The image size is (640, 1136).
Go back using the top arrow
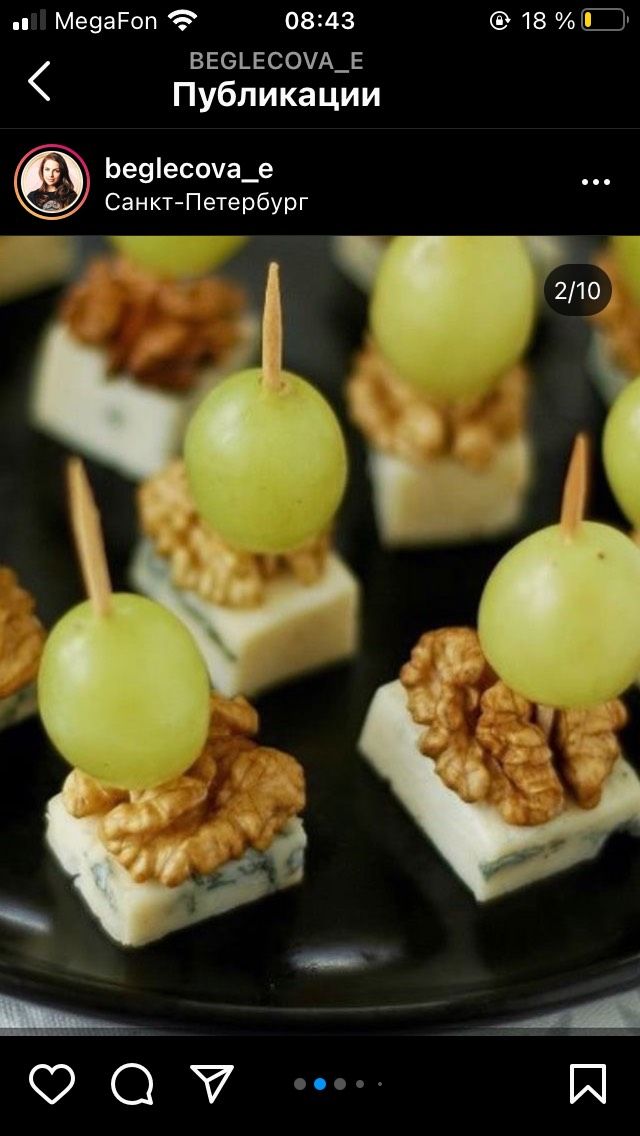tap(39, 81)
